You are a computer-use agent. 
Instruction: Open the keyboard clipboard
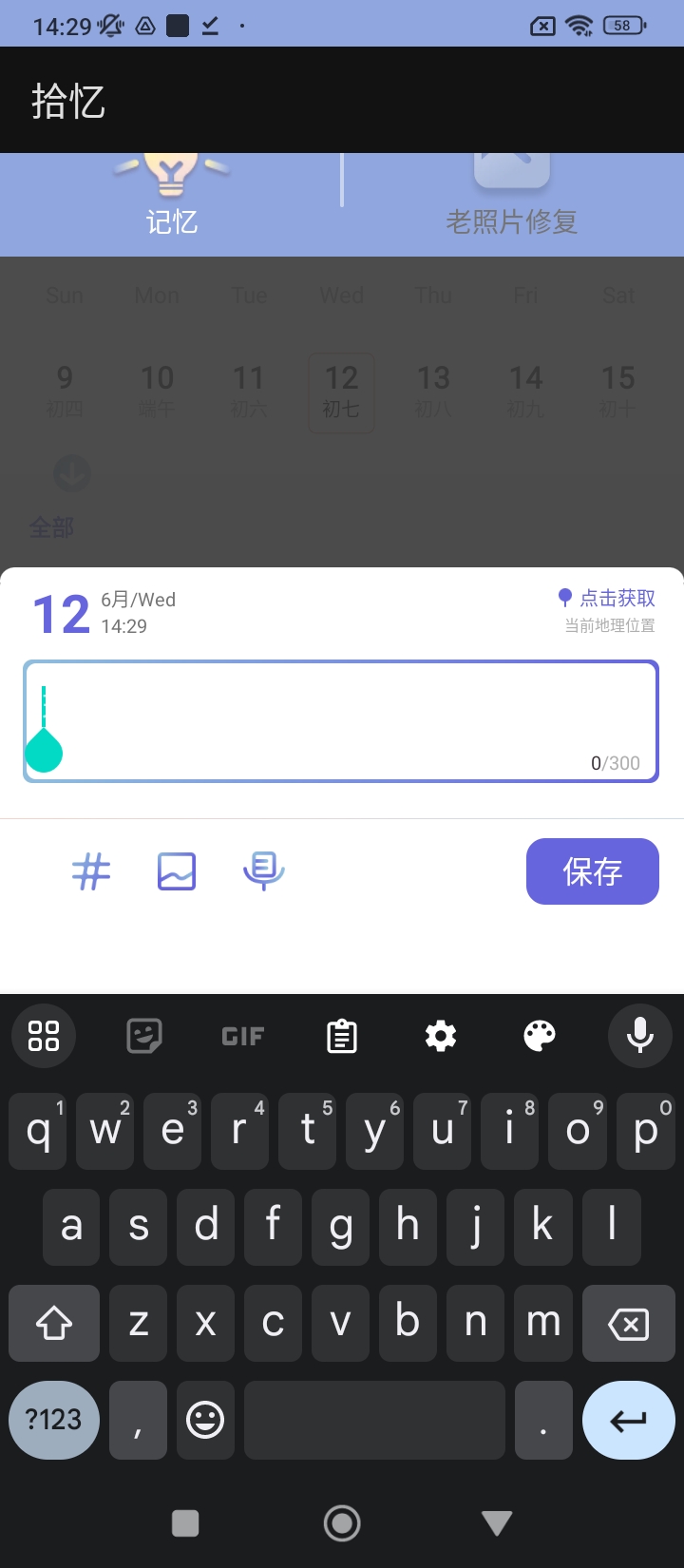[x=342, y=1036]
